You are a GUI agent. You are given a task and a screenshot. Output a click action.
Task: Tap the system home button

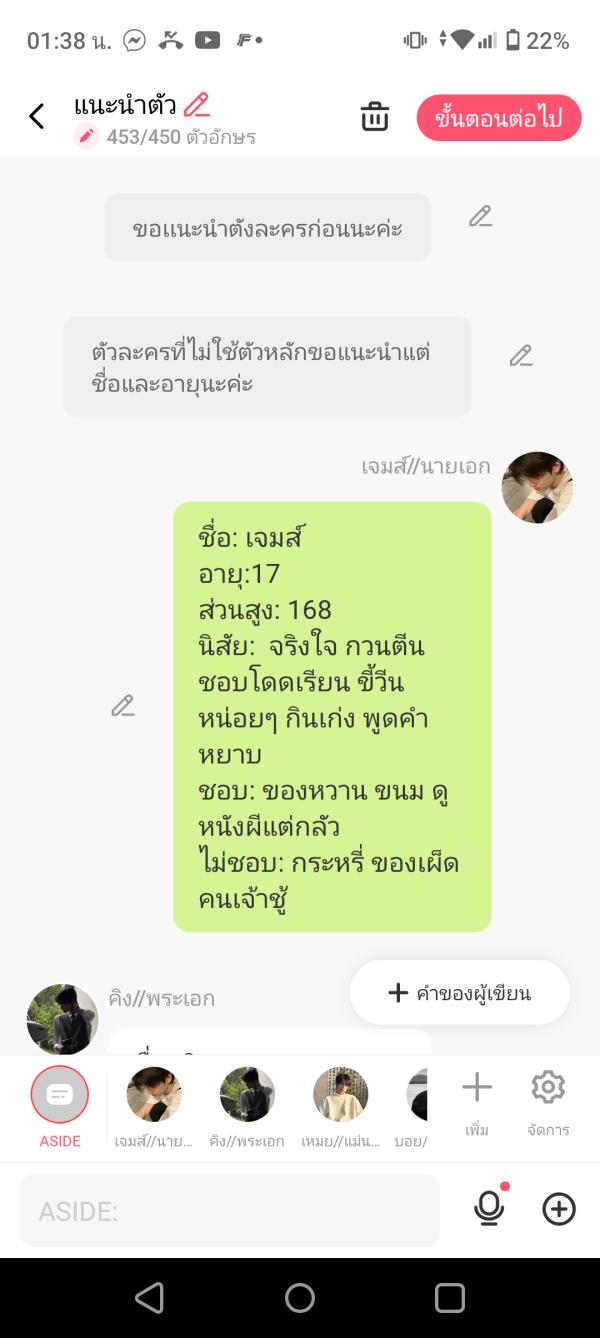(x=300, y=1298)
